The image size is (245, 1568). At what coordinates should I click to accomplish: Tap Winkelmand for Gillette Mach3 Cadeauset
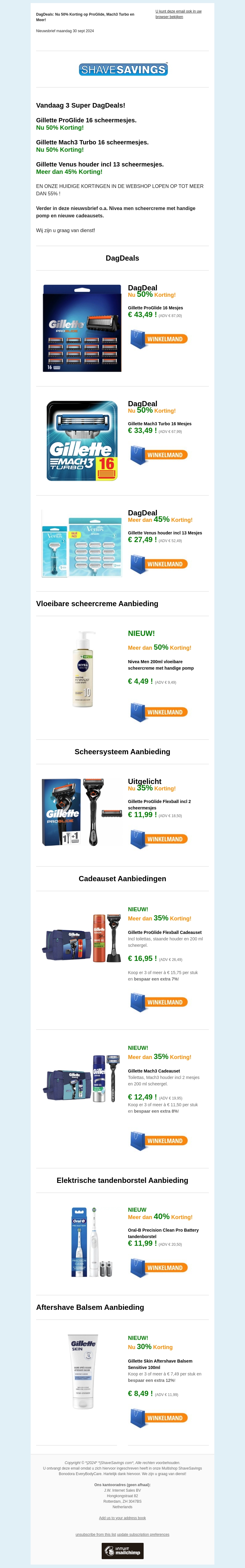click(x=159, y=1141)
